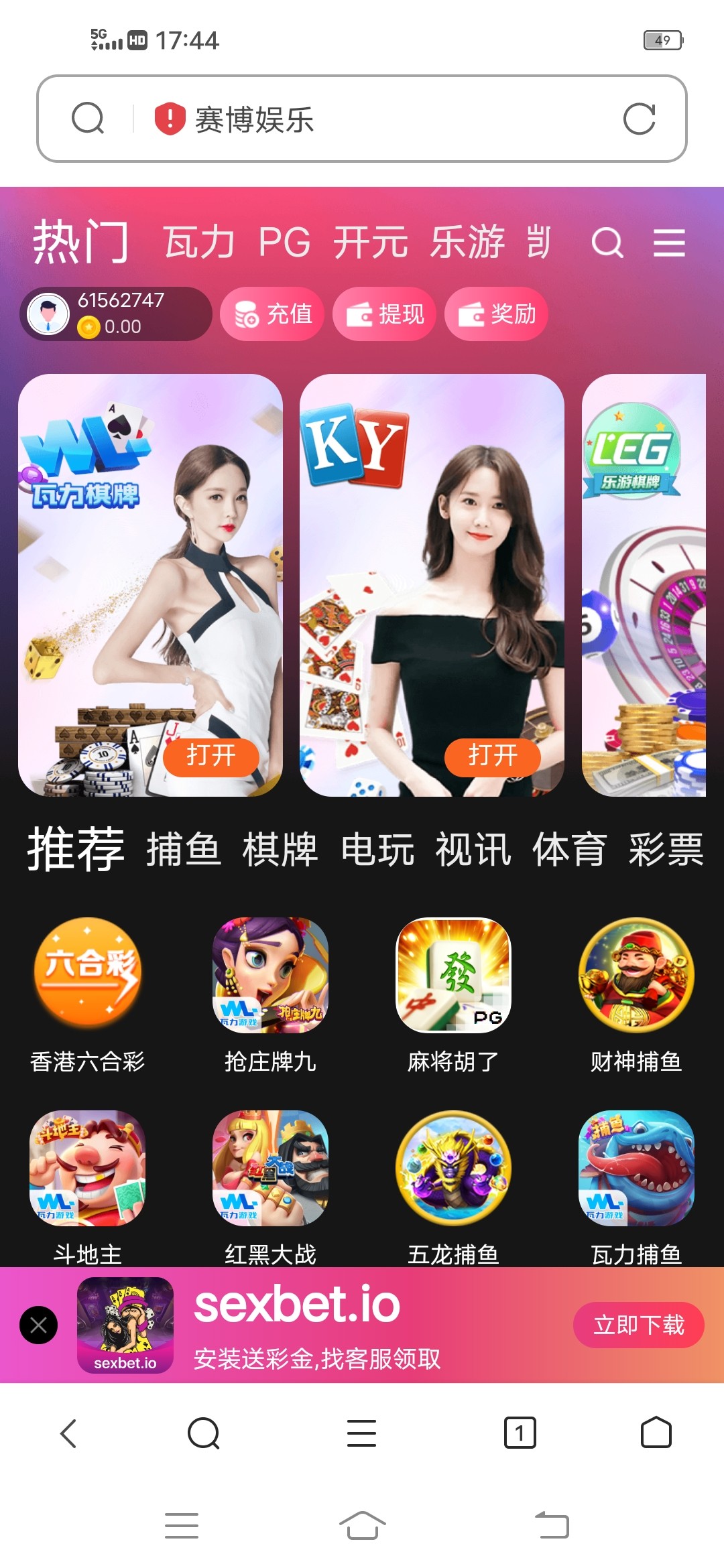724x1568 pixels.
Task: Open the browser tabs counter
Action: pyautogui.click(x=520, y=1433)
